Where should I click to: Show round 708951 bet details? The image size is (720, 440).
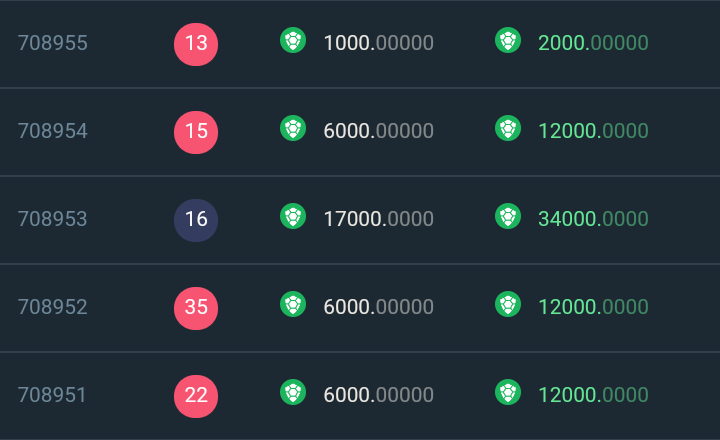click(x=52, y=395)
